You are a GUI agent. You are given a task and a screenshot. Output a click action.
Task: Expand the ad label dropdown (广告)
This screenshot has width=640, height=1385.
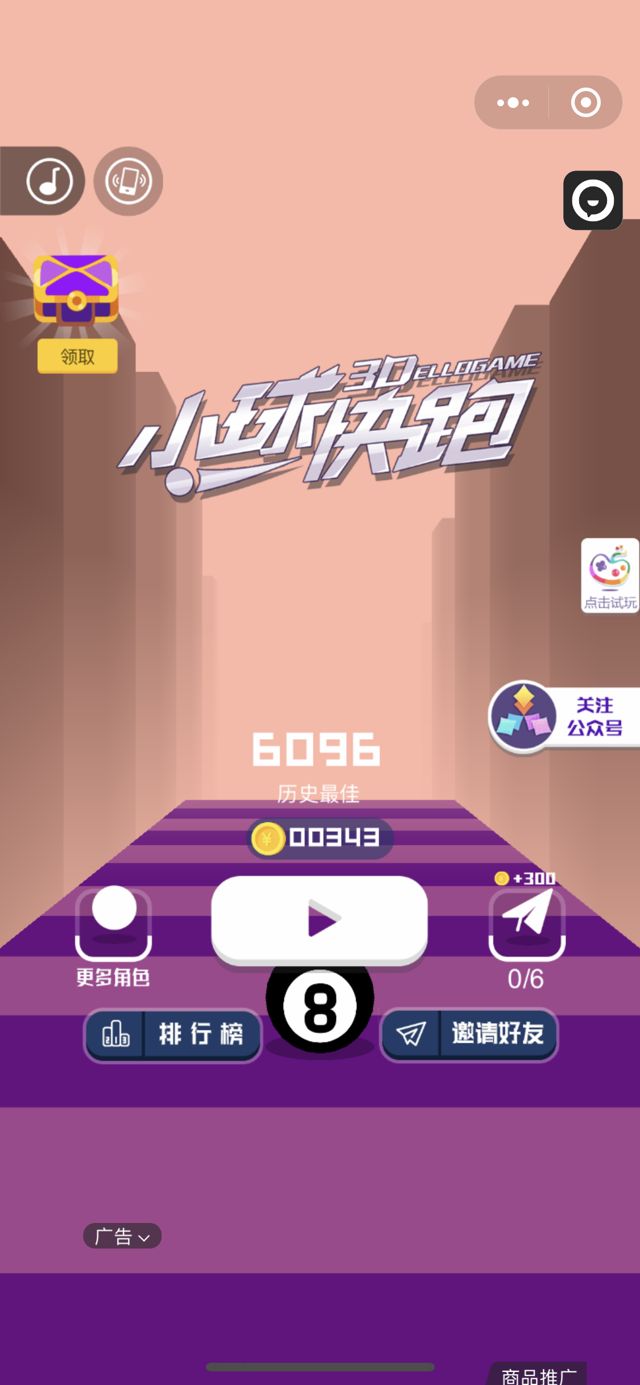(122, 1237)
